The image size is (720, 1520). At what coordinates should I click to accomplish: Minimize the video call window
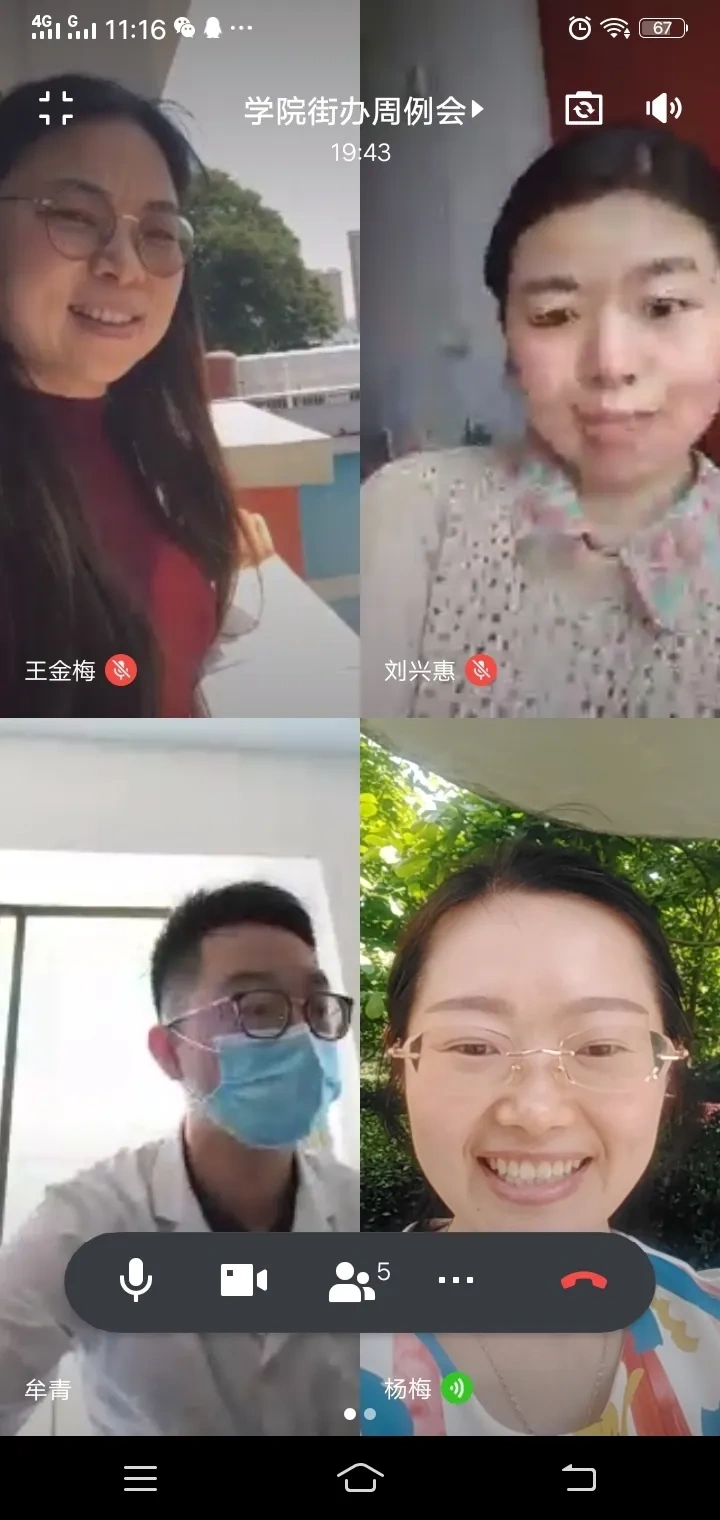[x=56, y=108]
